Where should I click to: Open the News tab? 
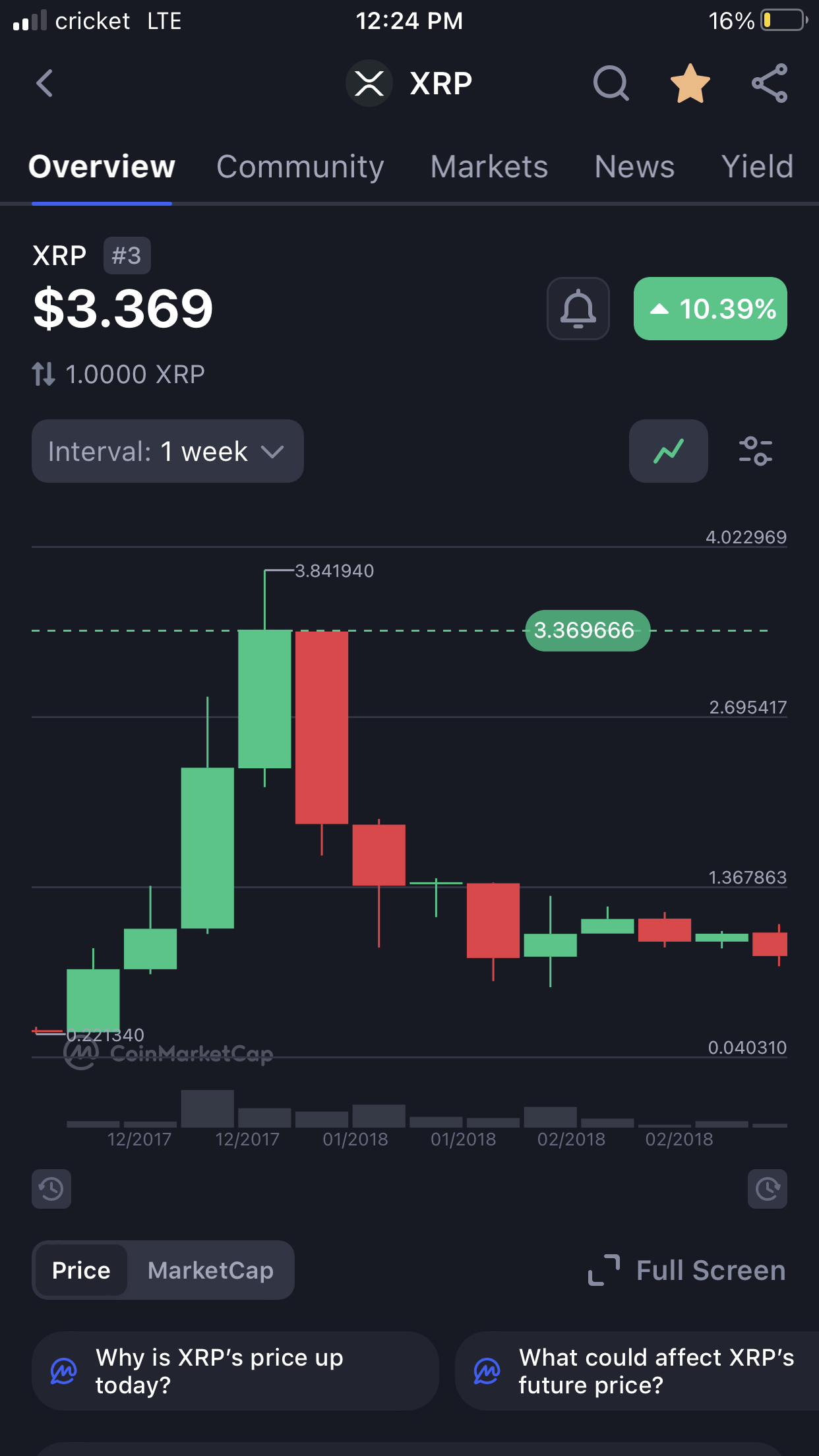coord(634,167)
